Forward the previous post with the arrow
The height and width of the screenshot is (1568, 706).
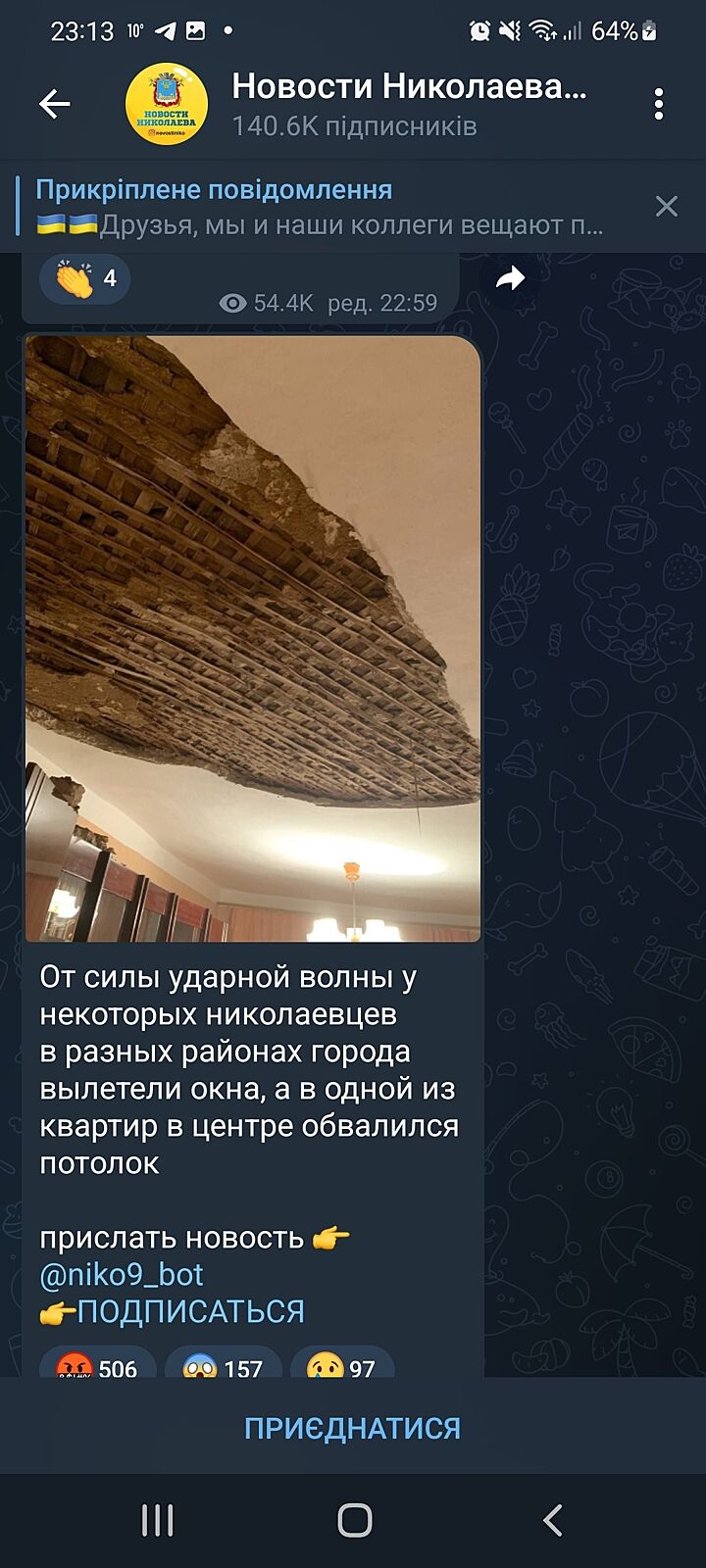pyautogui.click(x=510, y=279)
